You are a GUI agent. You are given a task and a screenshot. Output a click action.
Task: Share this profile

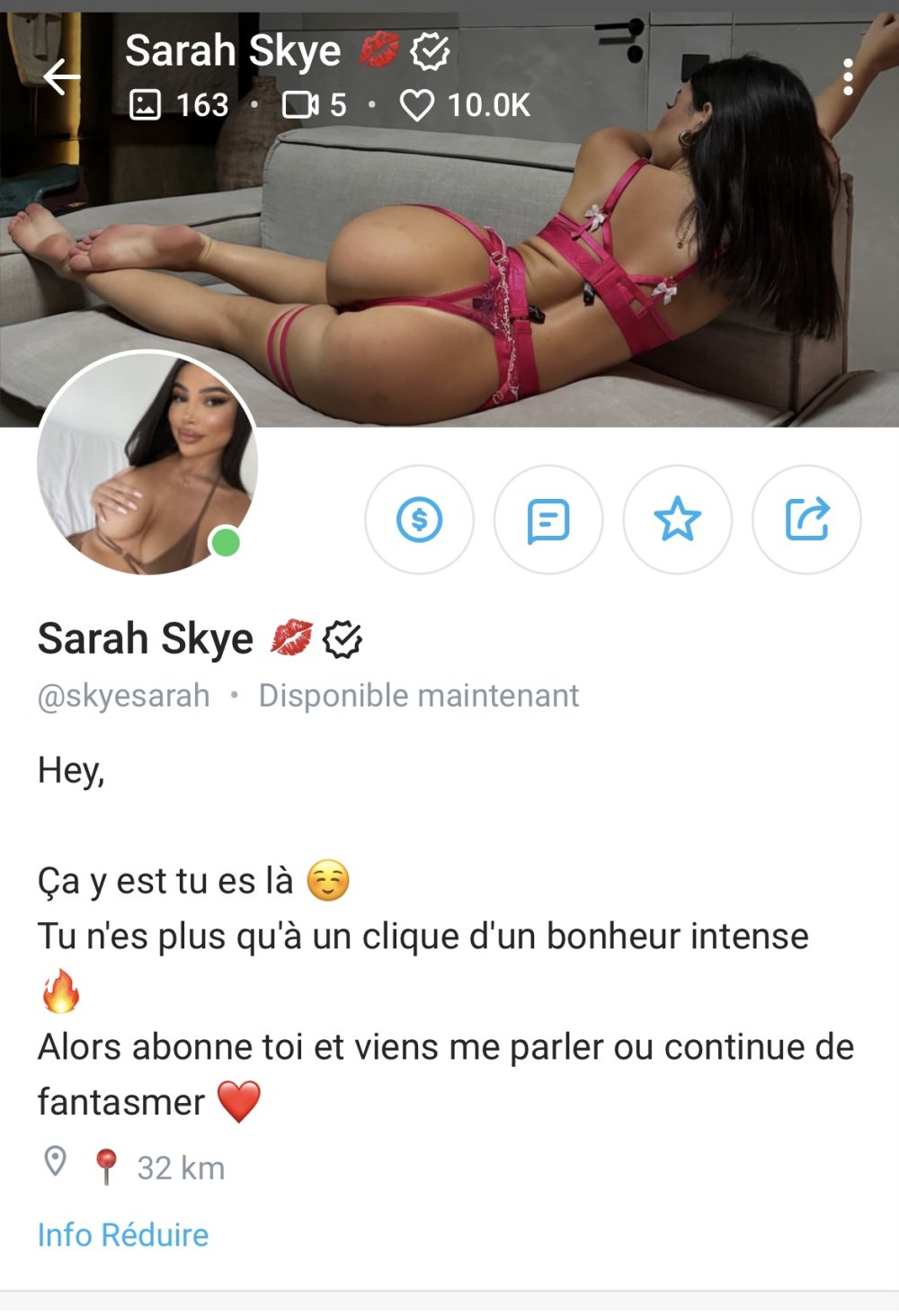tap(806, 520)
